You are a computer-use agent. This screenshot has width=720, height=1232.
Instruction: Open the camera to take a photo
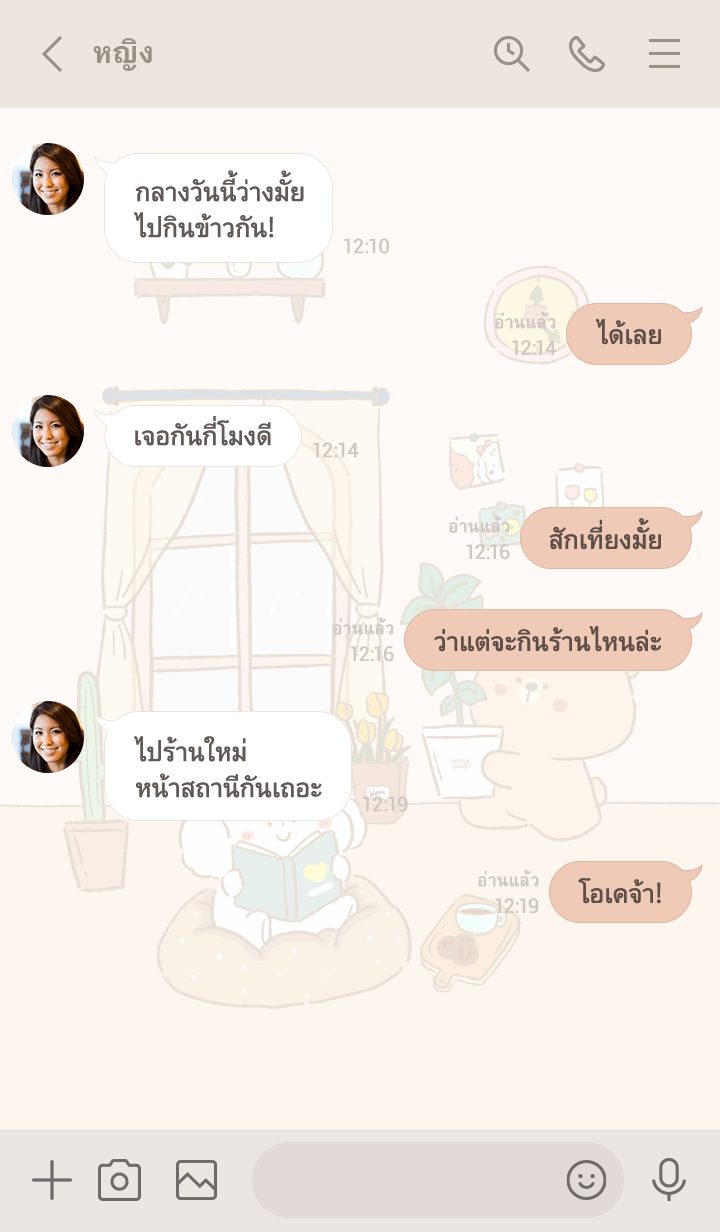[119, 1181]
